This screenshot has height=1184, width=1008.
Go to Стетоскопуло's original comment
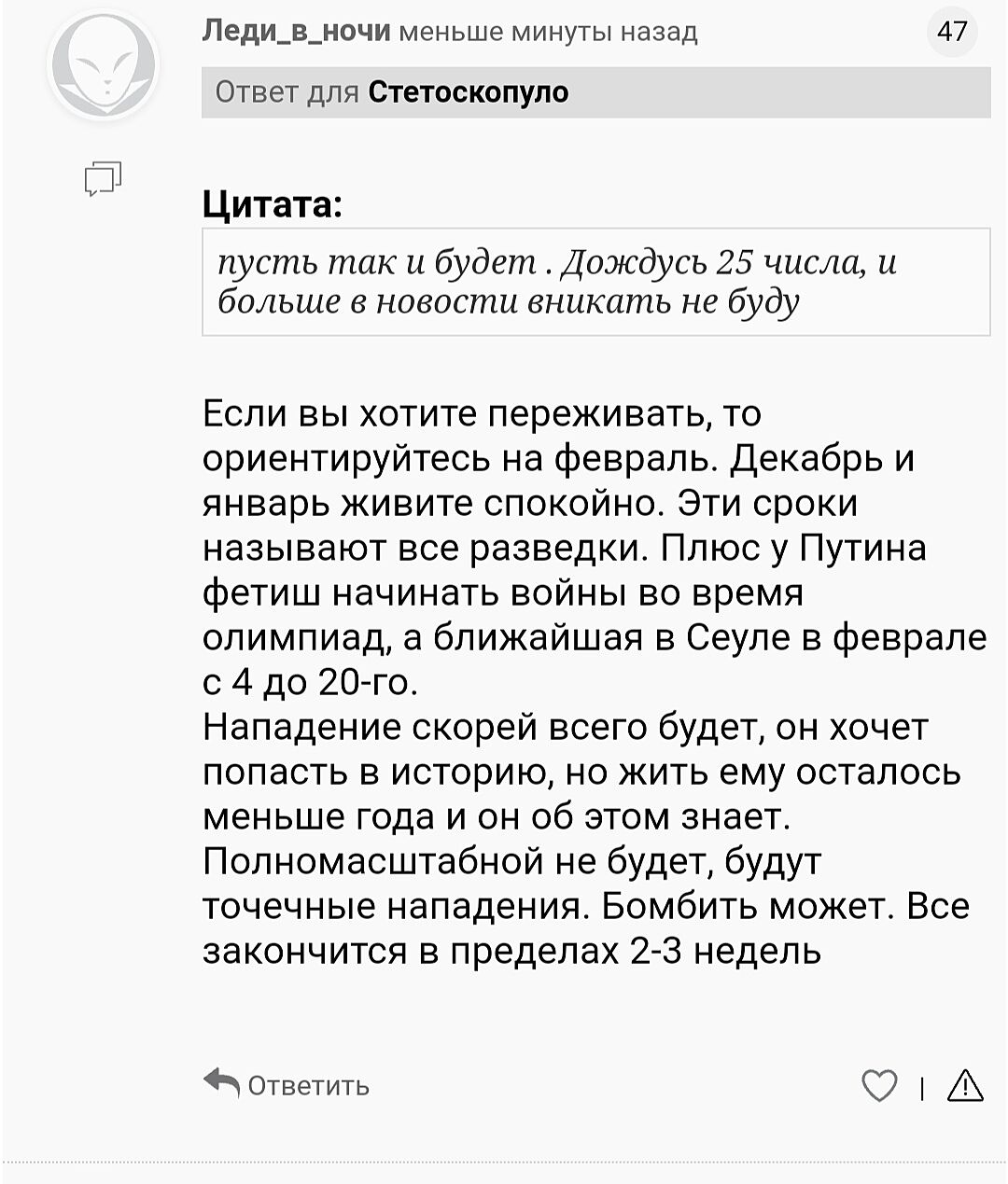coord(468,92)
